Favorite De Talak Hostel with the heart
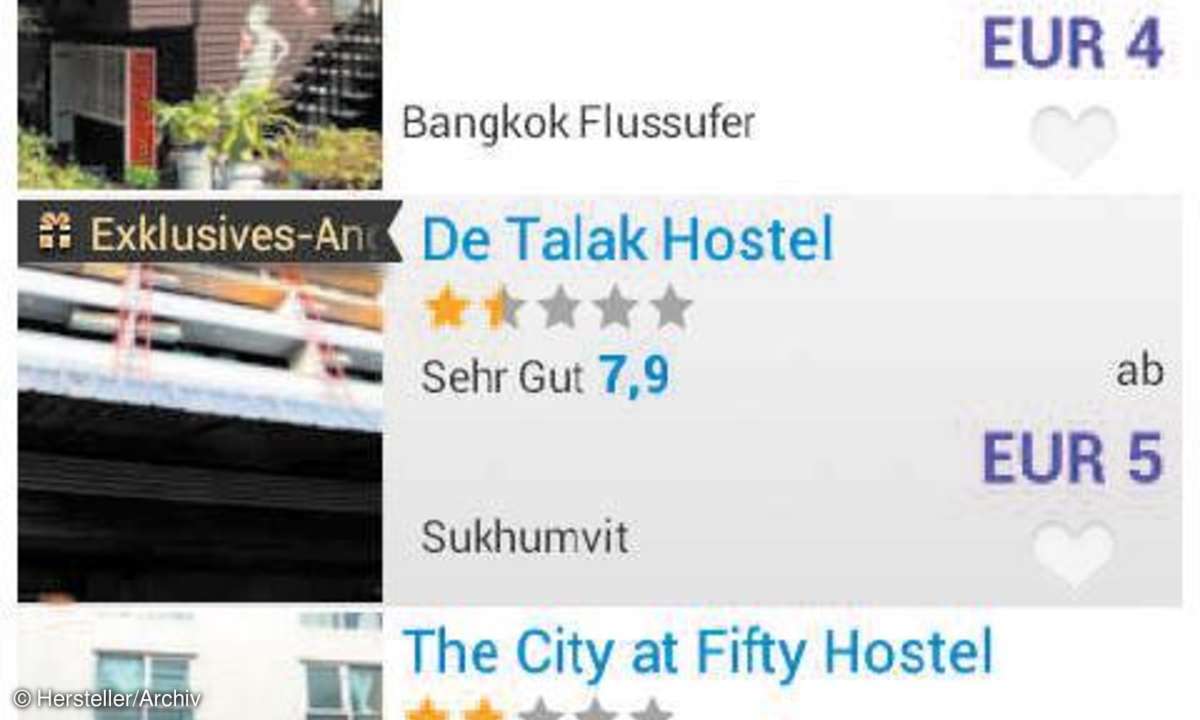Screen dimensions: 1200x720 coord(1074,552)
